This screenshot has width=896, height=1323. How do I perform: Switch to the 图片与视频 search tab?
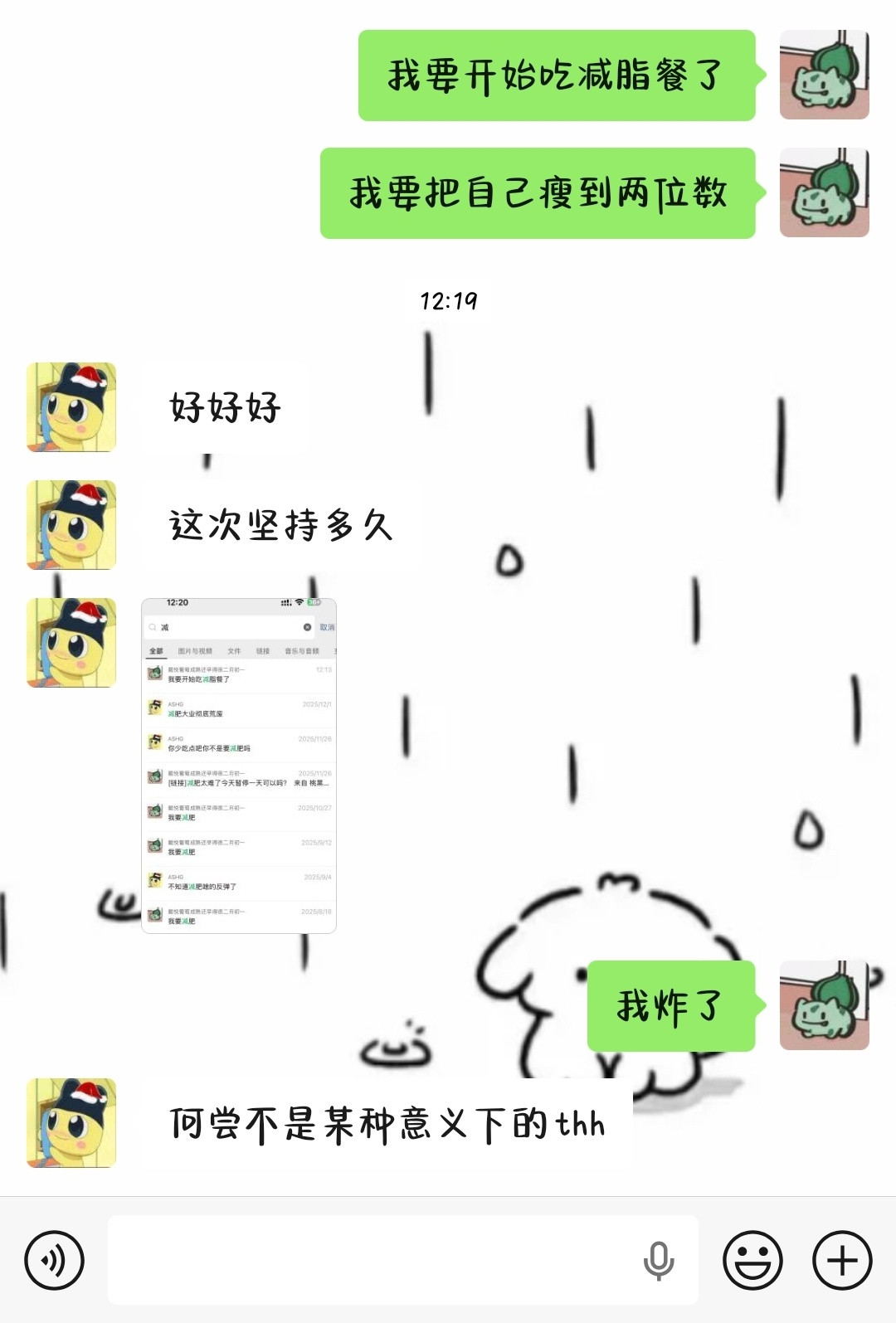click(x=196, y=650)
